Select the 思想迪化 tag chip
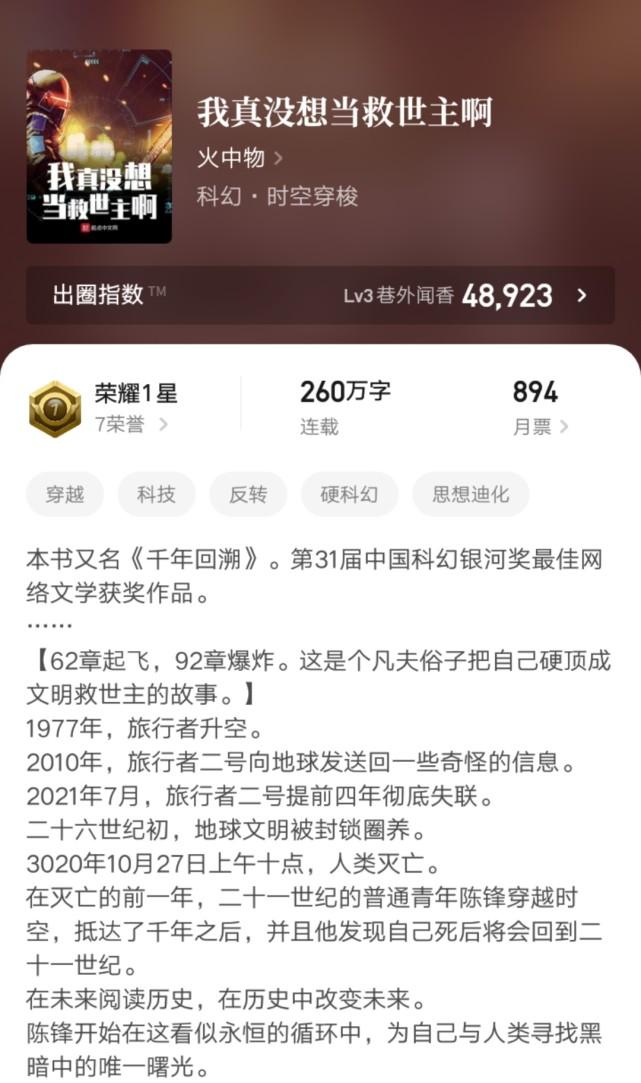Image resolution: width=641 pixels, height=1083 pixels. (x=470, y=494)
